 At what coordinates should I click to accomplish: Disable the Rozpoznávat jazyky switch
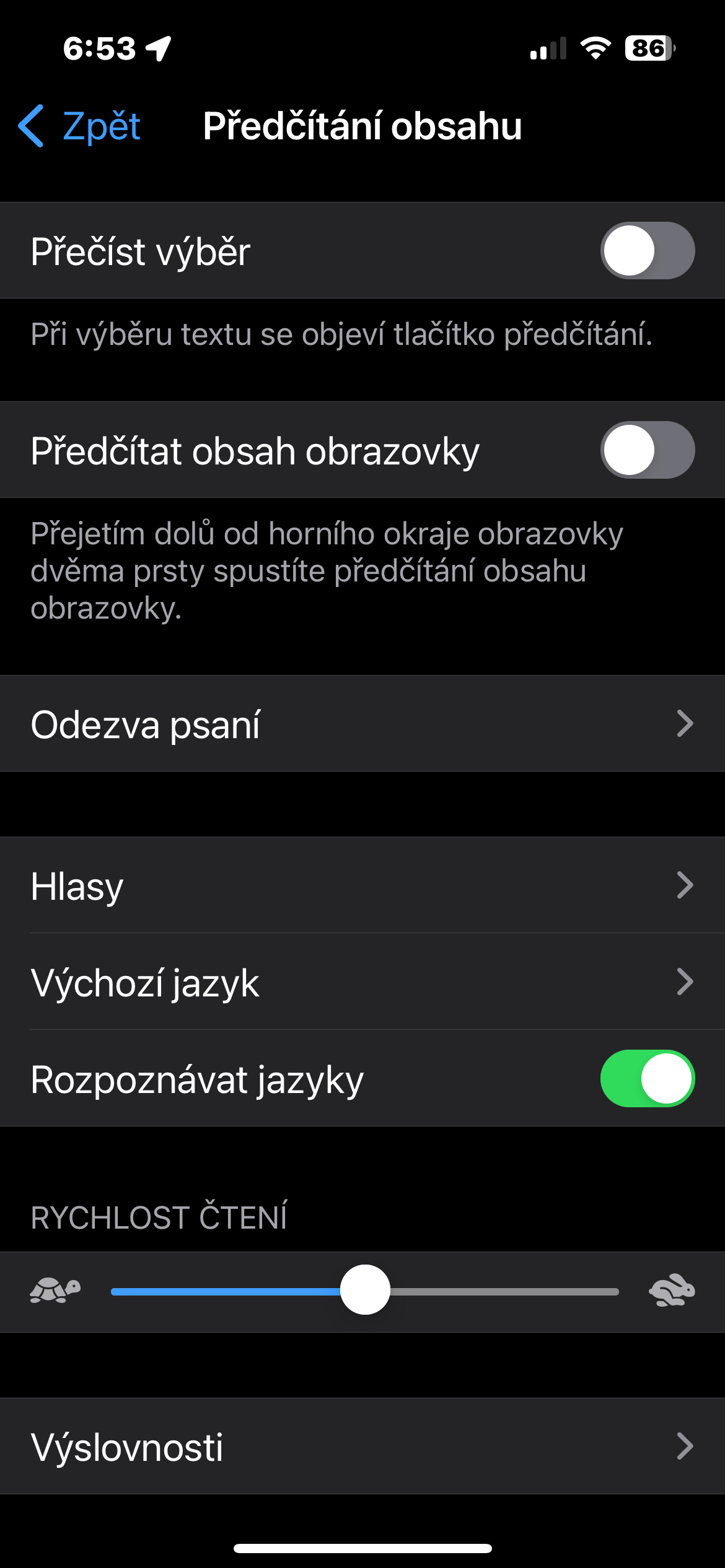click(647, 1079)
